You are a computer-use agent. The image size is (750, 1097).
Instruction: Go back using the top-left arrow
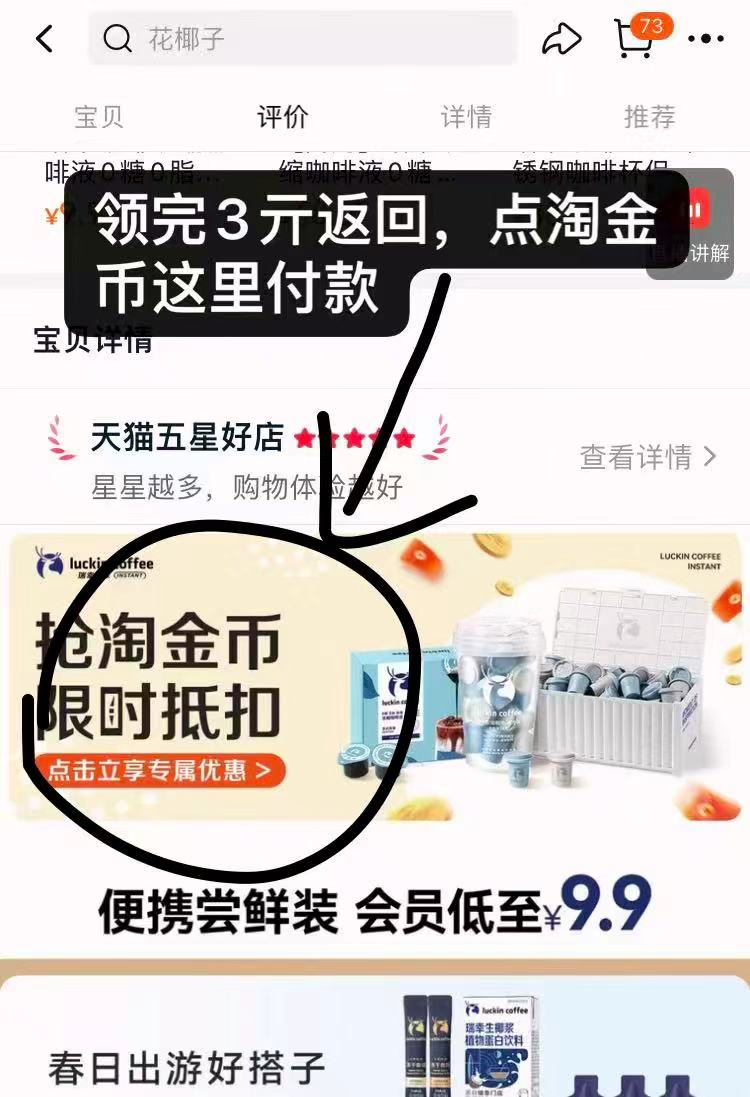pyautogui.click(x=44, y=39)
